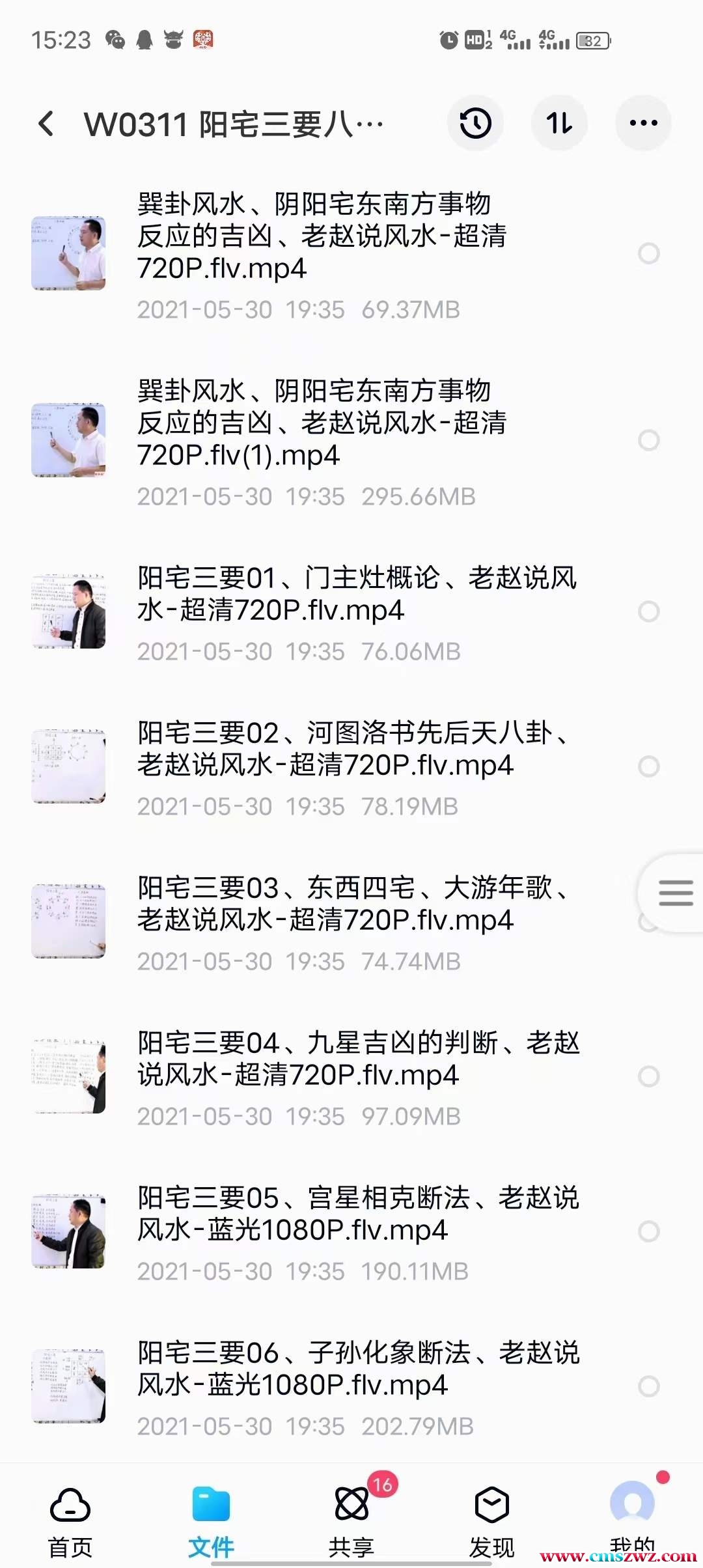
Task: Go back from the W0311 folder
Action: coord(46,123)
